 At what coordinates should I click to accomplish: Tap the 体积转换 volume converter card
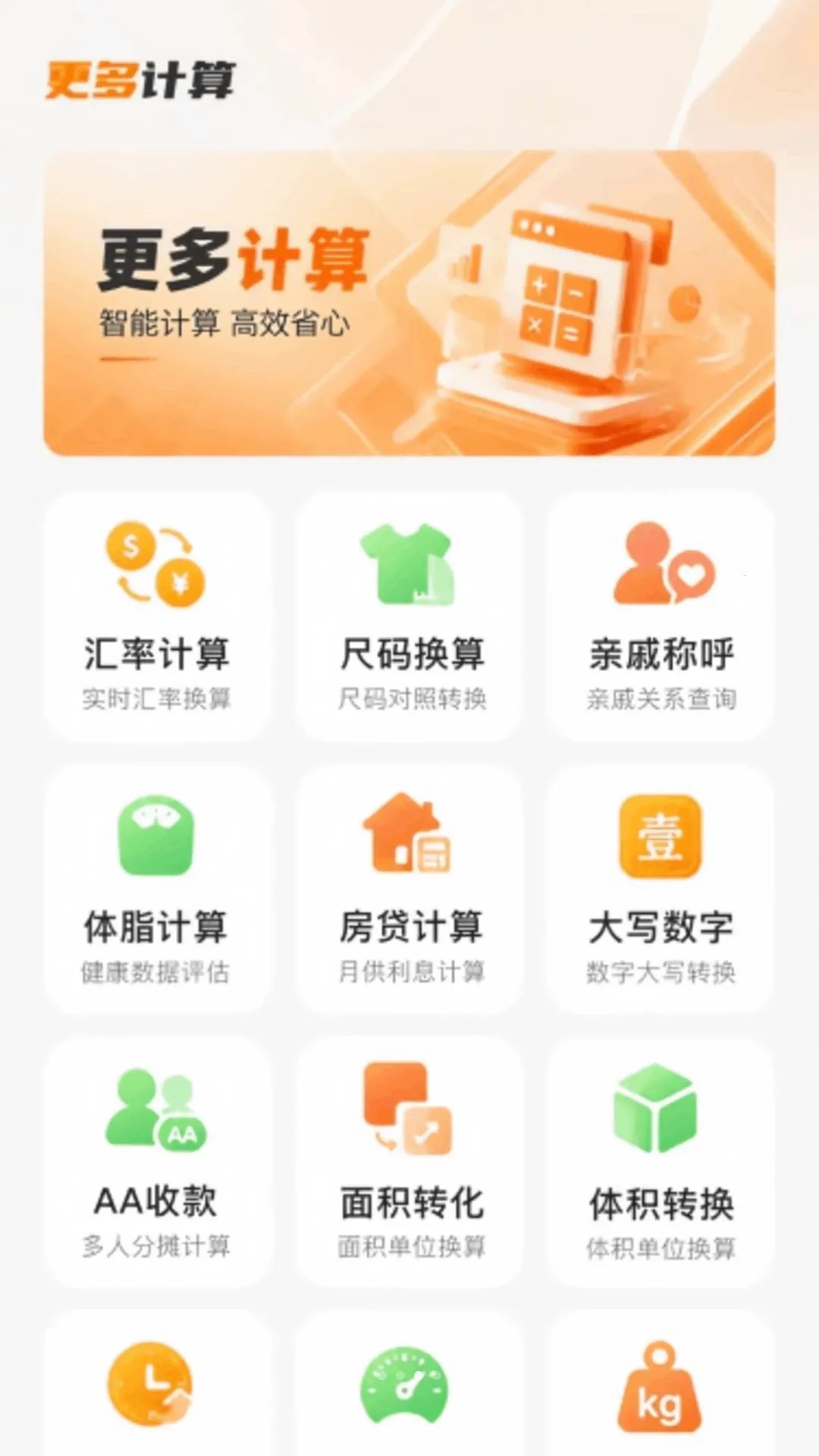[661, 1162]
